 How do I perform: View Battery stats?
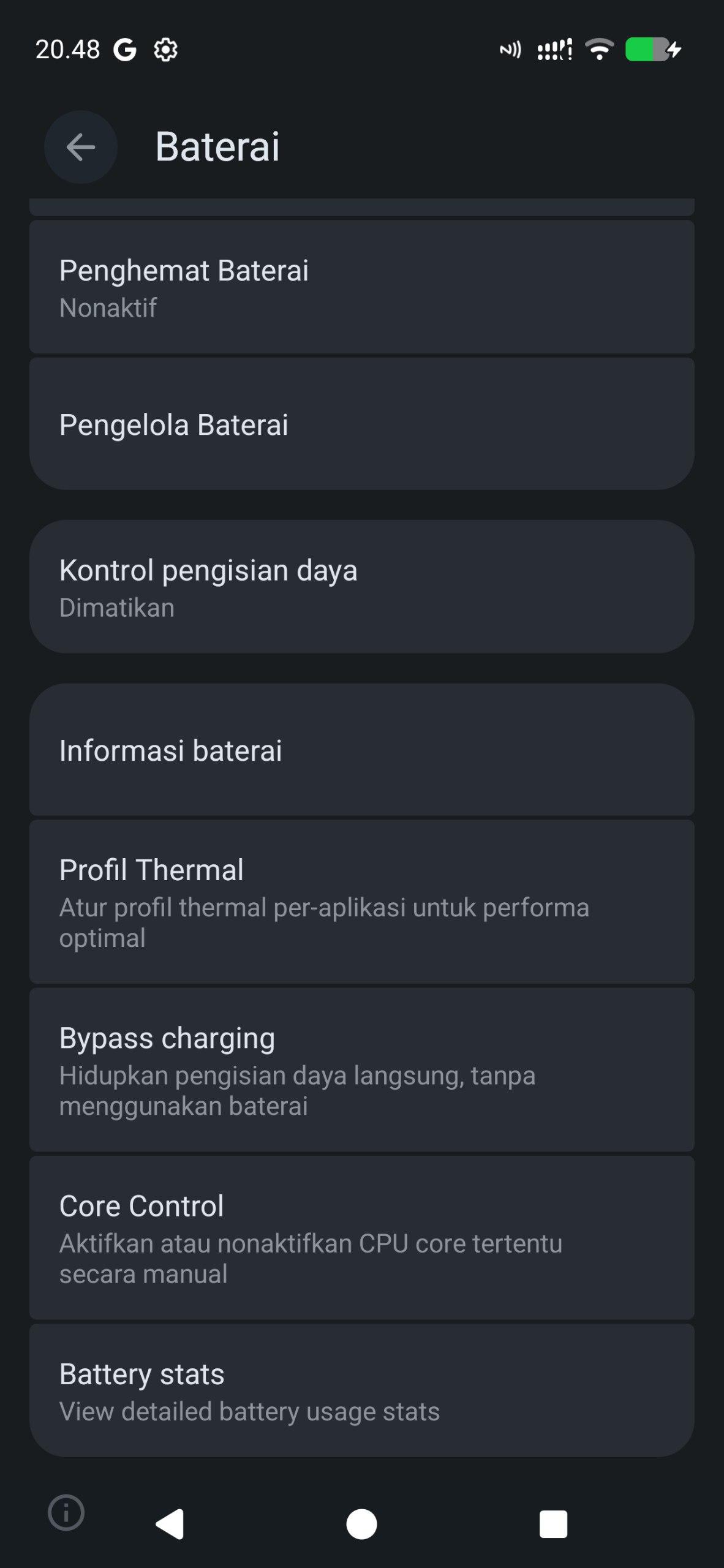361,1390
